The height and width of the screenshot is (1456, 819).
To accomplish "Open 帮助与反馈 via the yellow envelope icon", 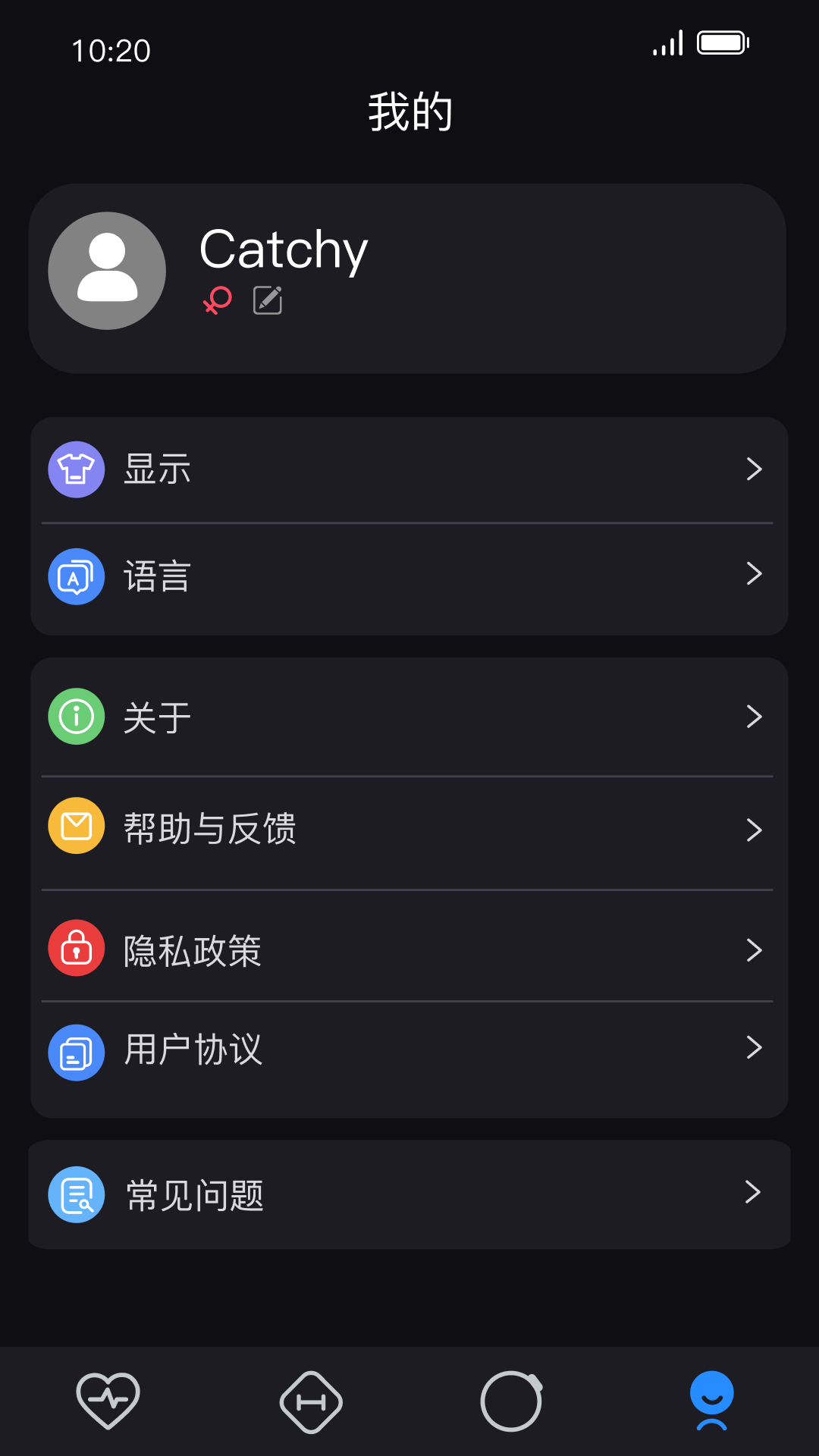I will 76,826.
